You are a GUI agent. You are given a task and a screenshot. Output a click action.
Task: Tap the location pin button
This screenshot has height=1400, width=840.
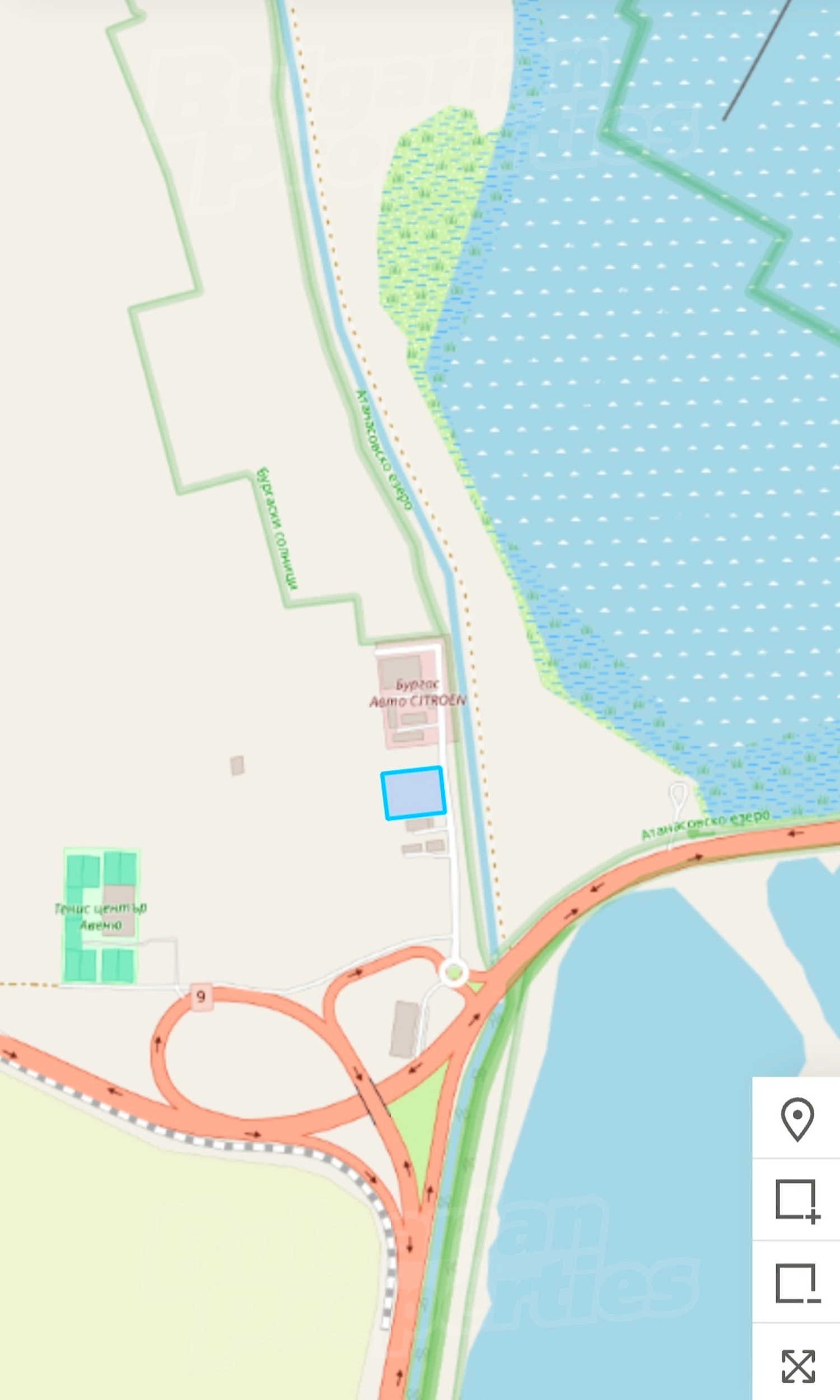tap(797, 1118)
